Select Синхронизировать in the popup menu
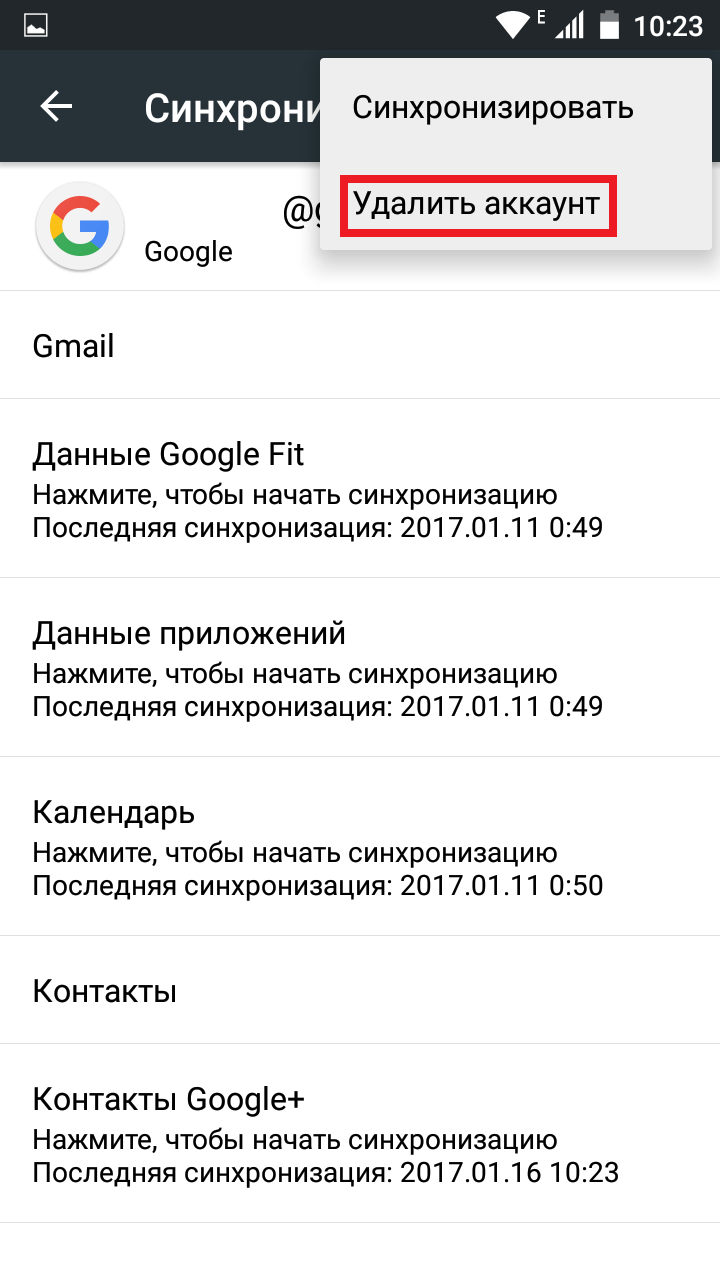Image resolution: width=720 pixels, height=1280 pixels. (x=516, y=108)
